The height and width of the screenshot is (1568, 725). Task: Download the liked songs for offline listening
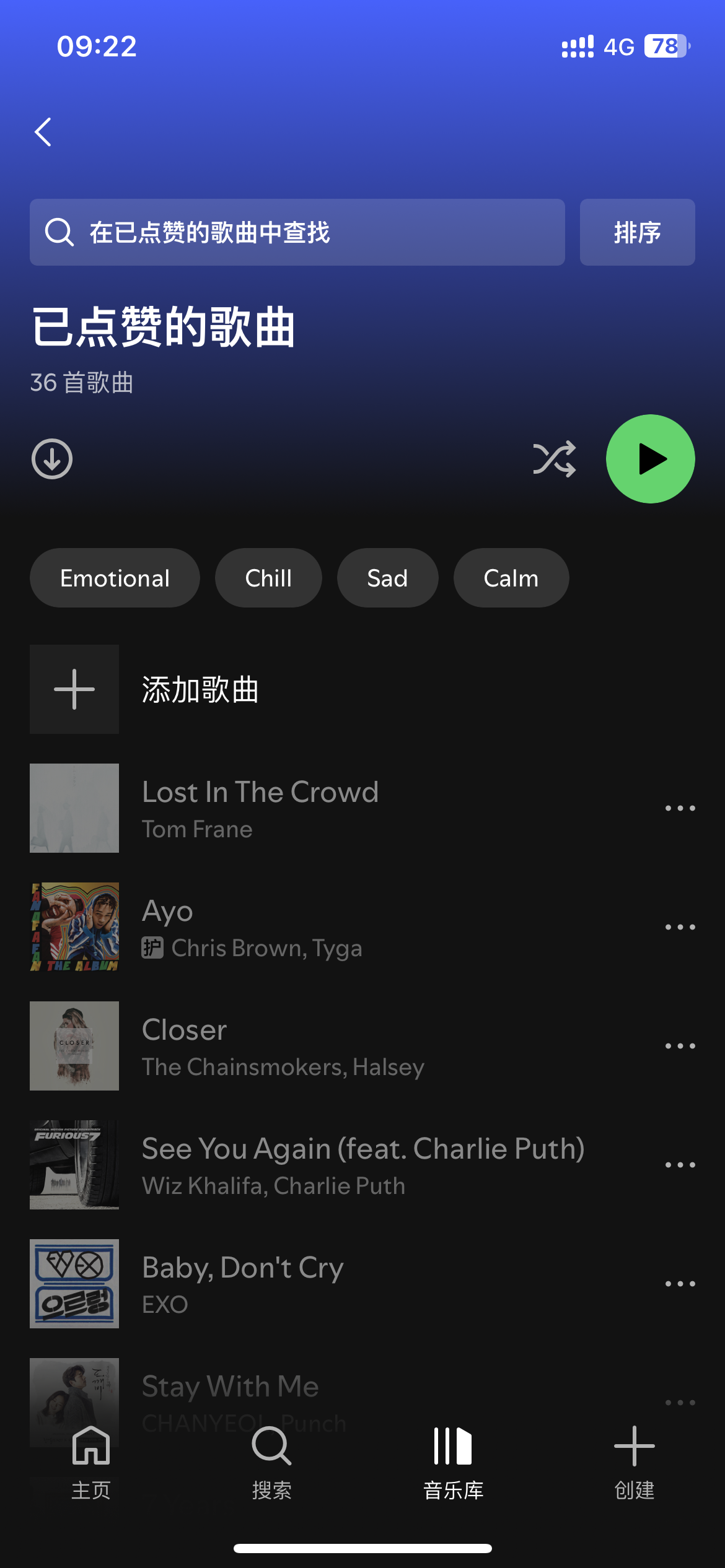51,459
